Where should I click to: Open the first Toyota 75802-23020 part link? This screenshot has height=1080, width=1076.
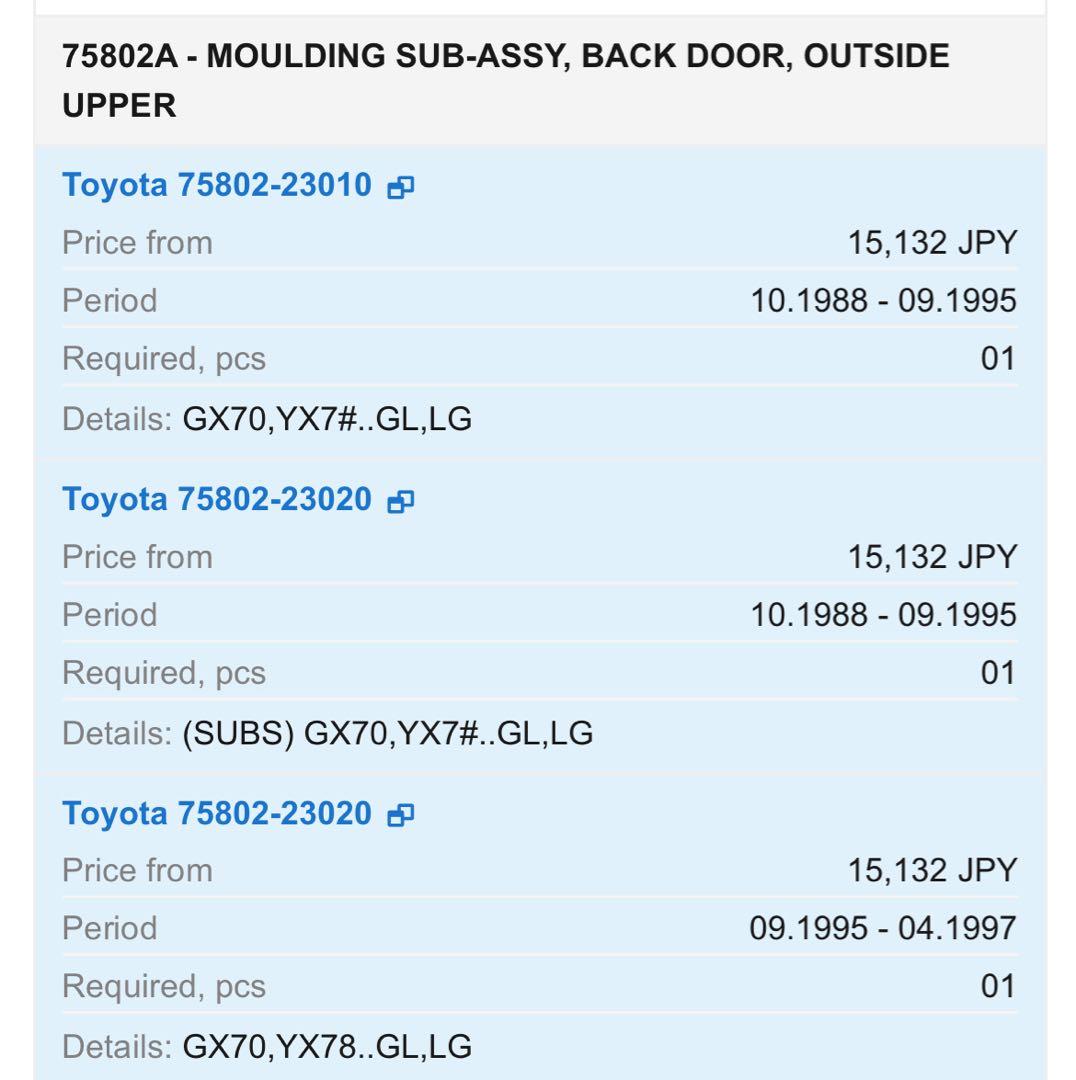pyautogui.click(x=216, y=499)
